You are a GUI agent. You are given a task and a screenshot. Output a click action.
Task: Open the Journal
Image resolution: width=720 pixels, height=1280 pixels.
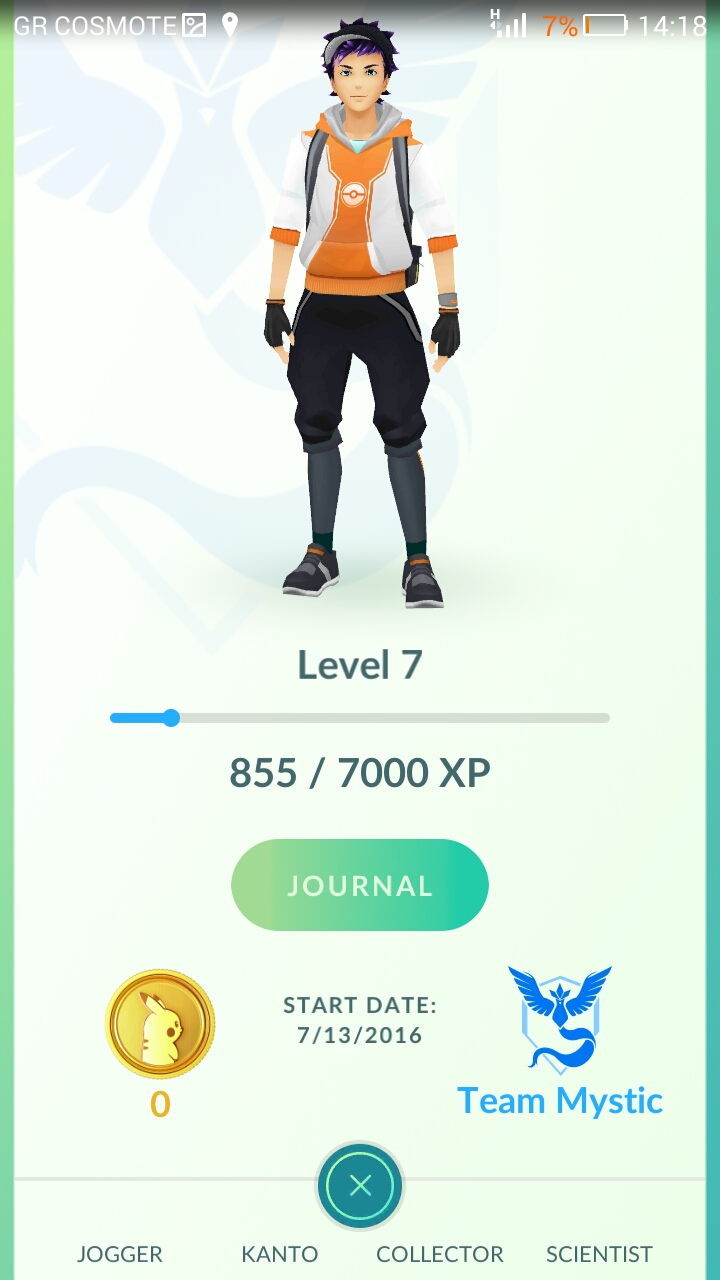360,885
